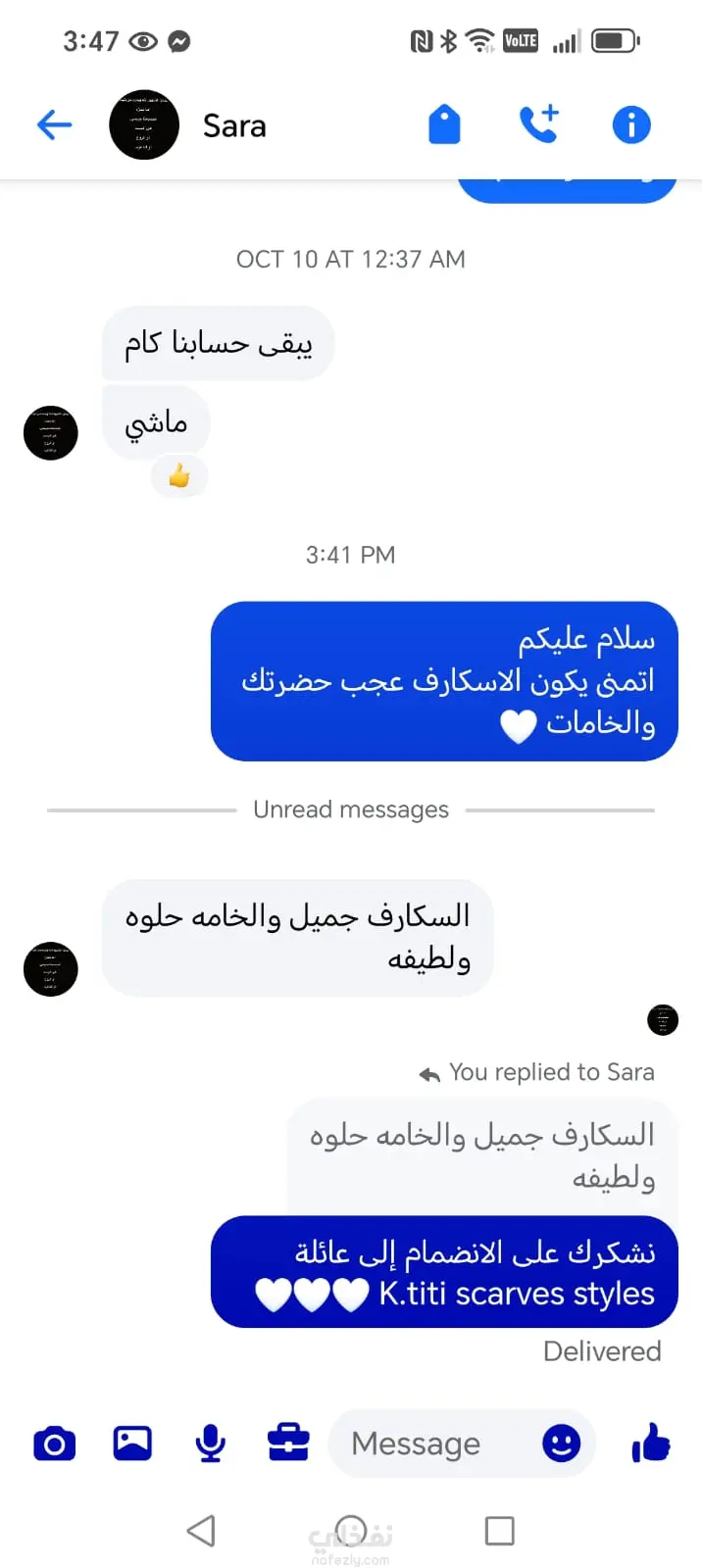
Task: Go back from Sara's chat
Action: click(x=55, y=125)
